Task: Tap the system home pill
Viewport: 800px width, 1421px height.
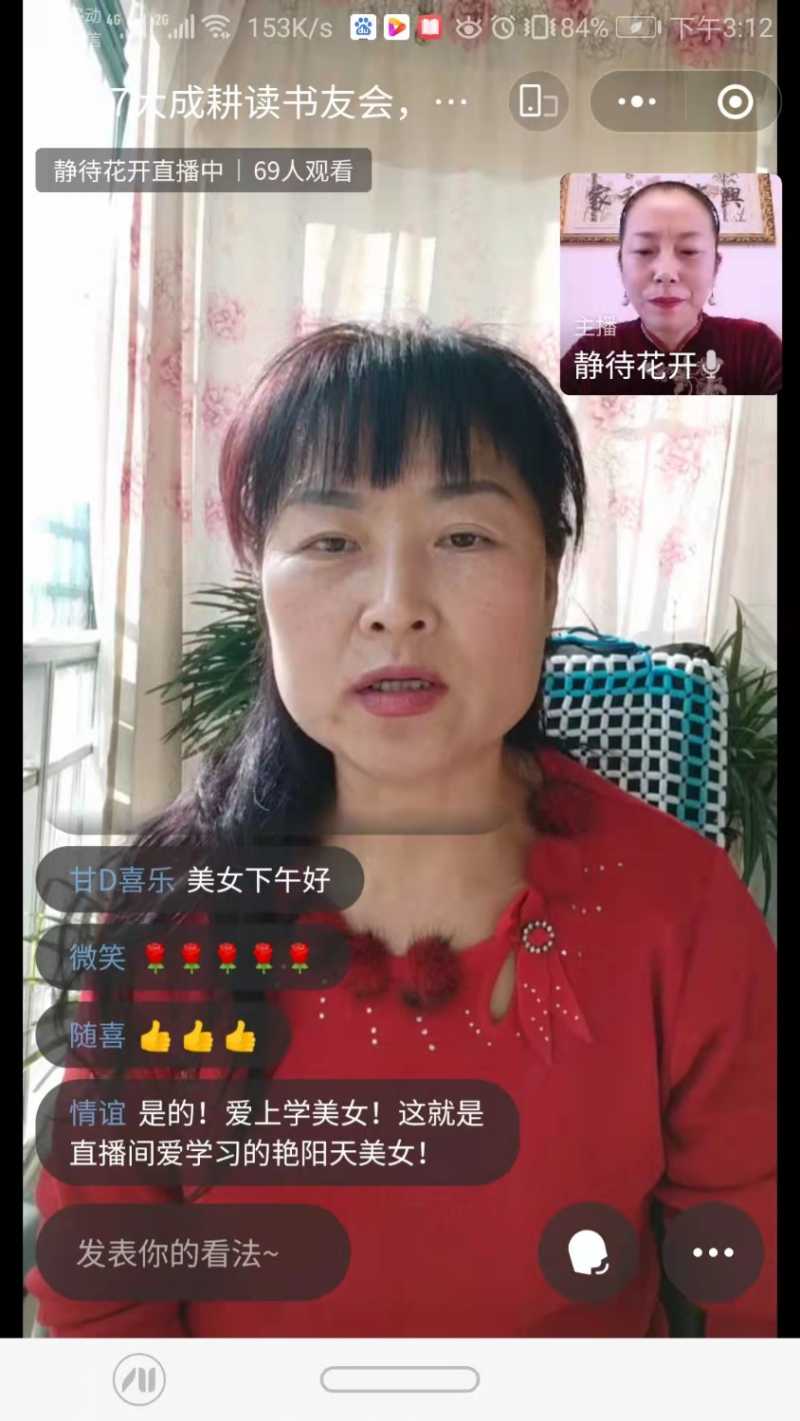Action: [x=400, y=1380]
